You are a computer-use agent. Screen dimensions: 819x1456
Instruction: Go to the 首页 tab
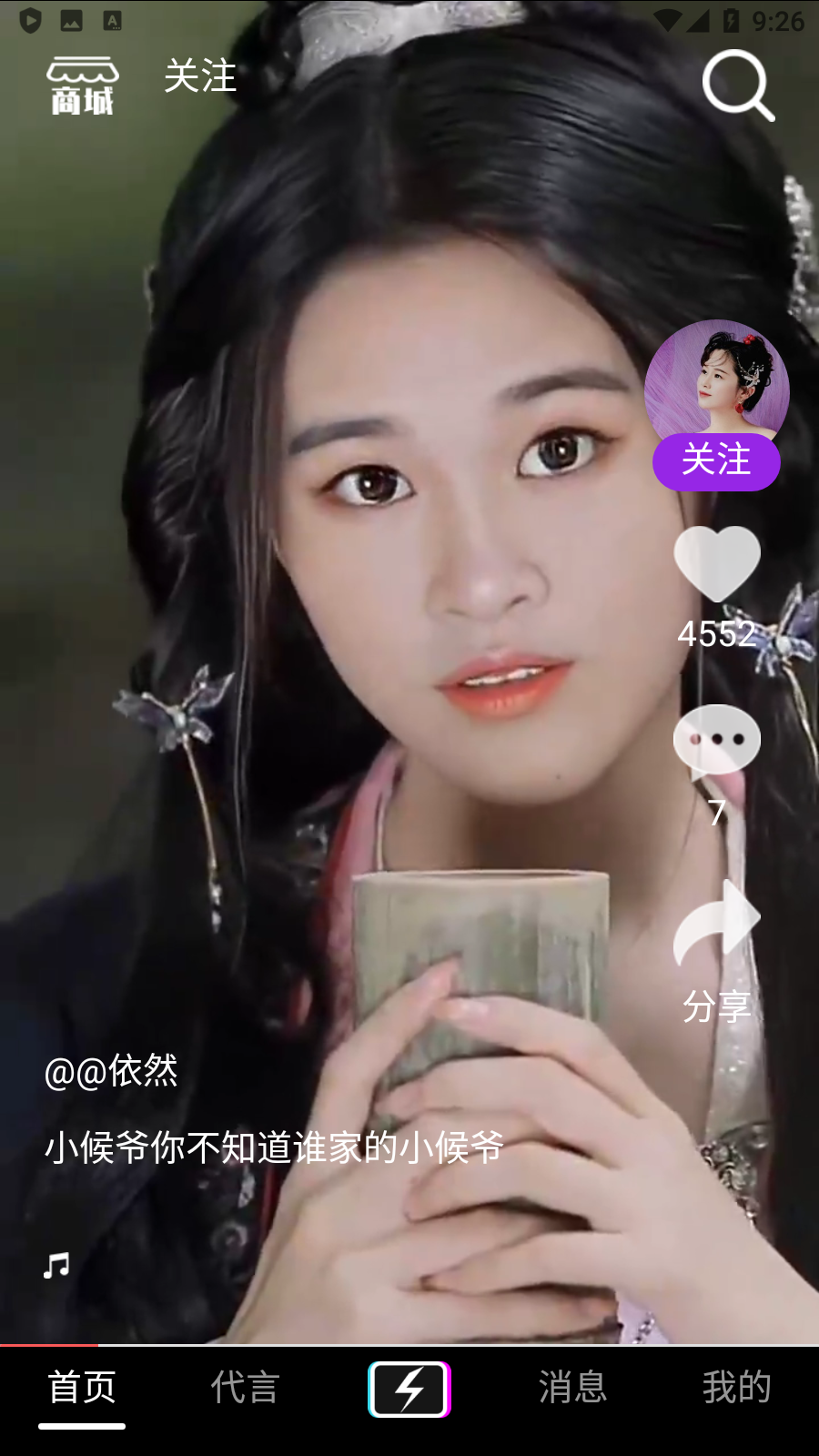tap(82, 1389)
